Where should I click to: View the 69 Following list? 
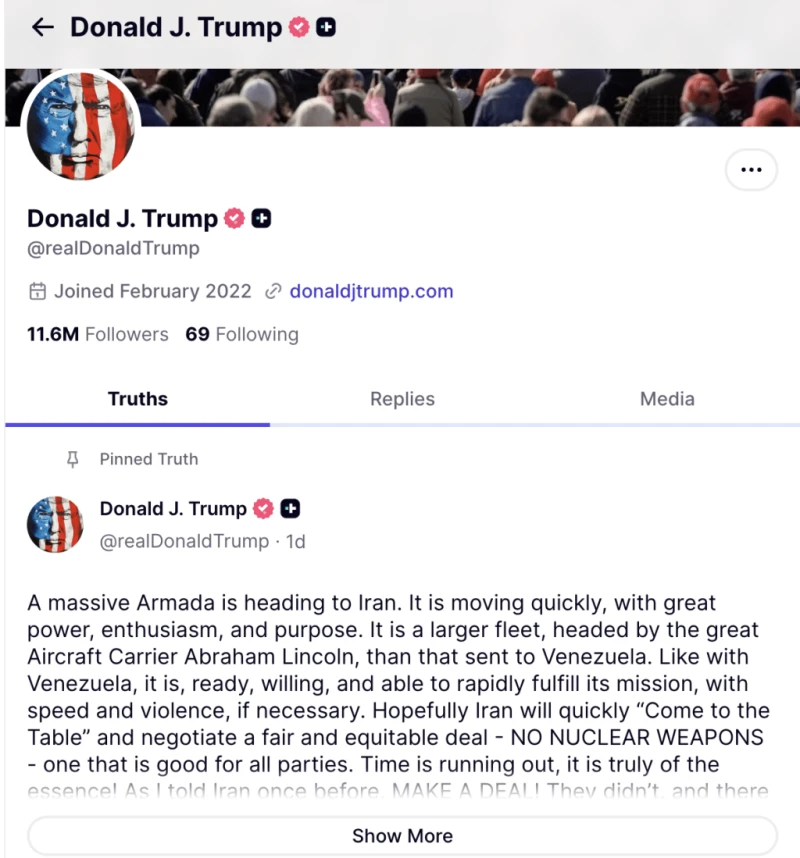tap(242, 334)
